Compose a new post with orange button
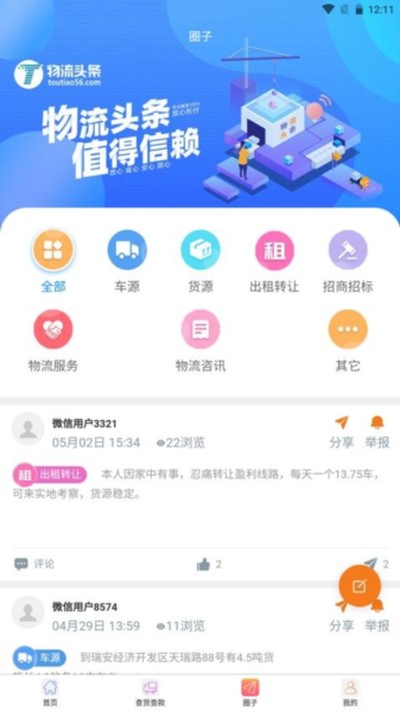This screenshot has height=712, width=400. click(x=360, y=586)
